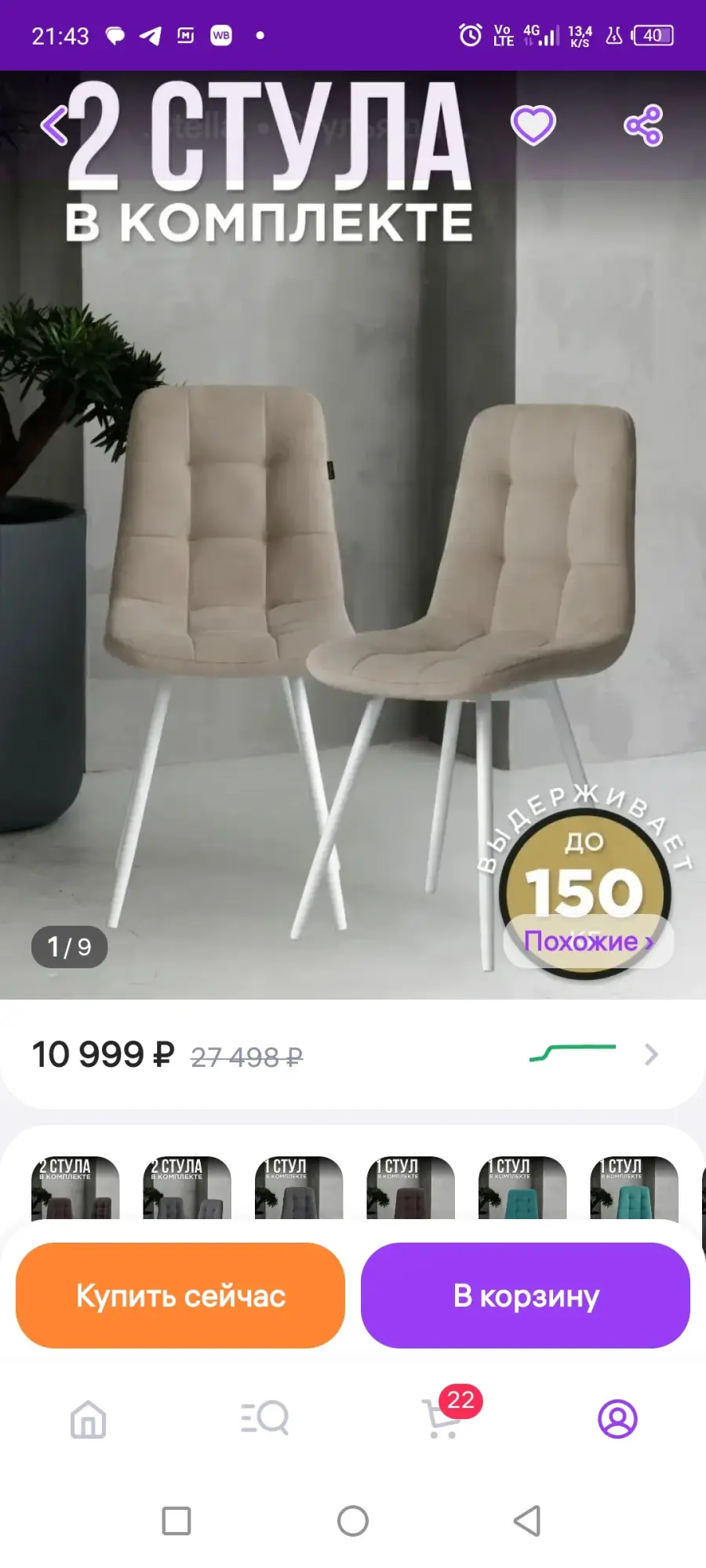Choose the turquoise 1 стул variant at the end

[x=634, y=1188]
